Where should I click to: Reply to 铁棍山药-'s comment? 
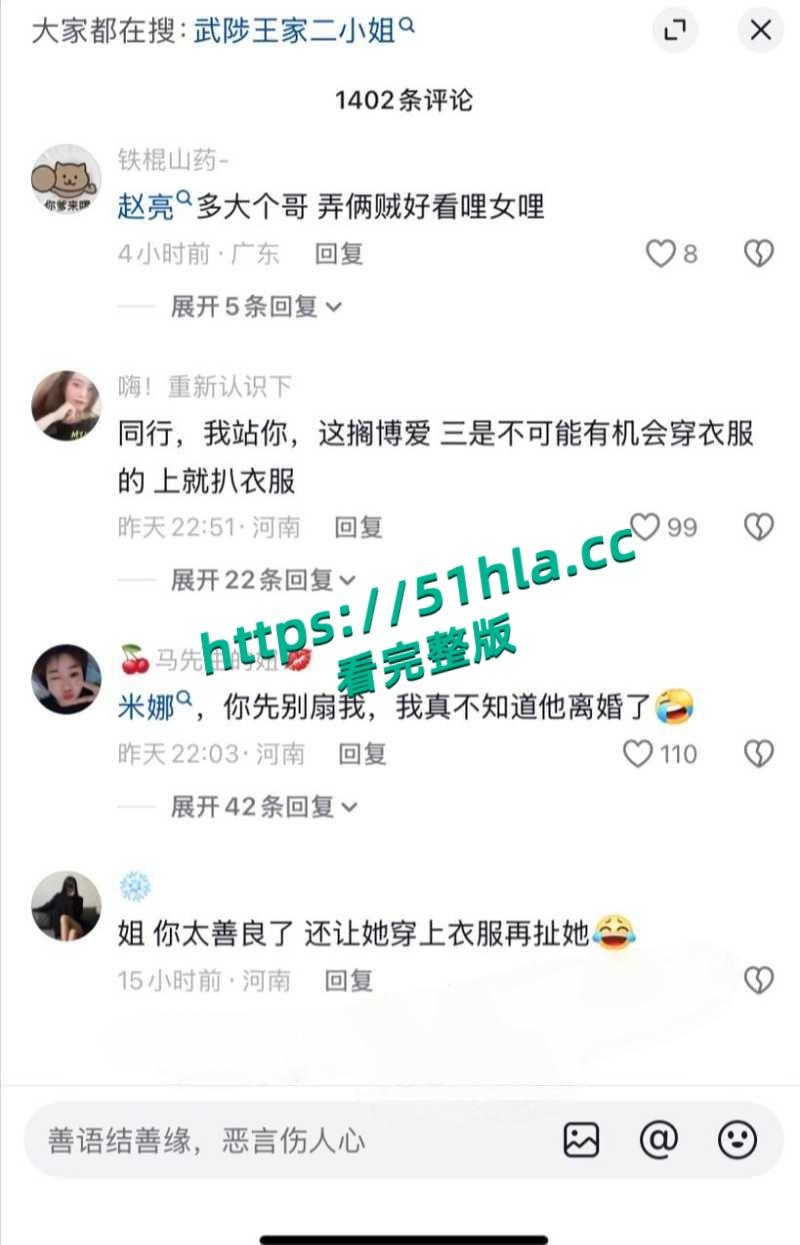click(x=338, y=254)
